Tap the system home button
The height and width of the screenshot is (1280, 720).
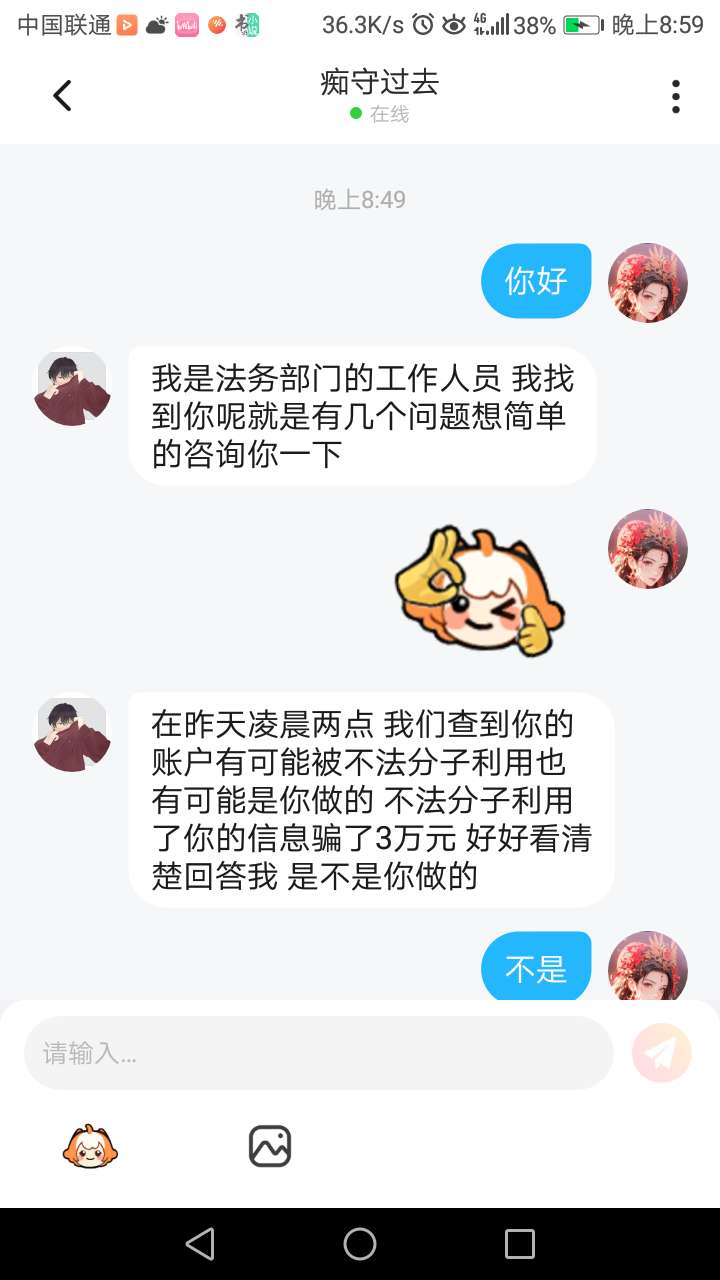pos(360,1244)
